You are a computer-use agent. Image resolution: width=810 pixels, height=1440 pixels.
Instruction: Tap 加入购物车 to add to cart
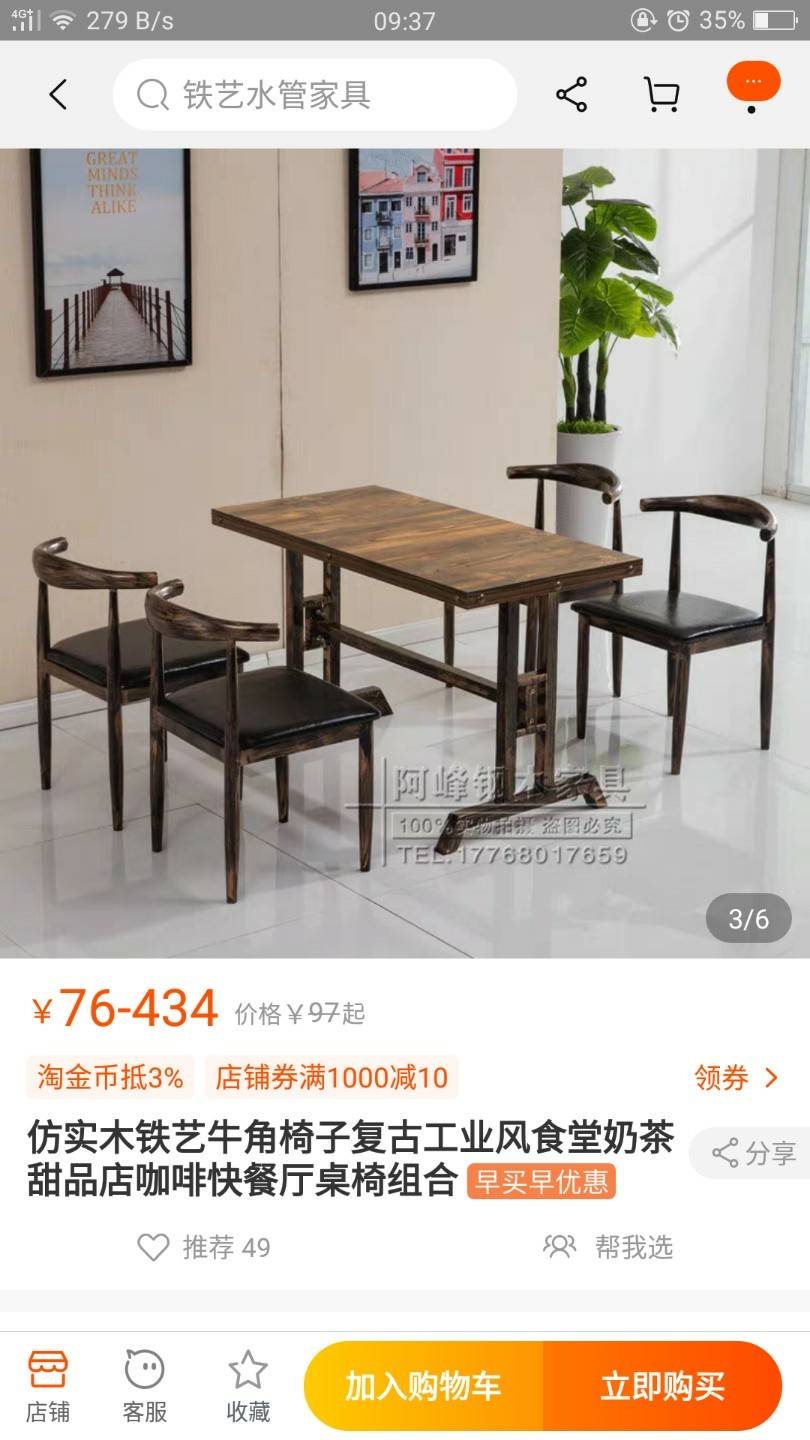(x=423, y=1386)
